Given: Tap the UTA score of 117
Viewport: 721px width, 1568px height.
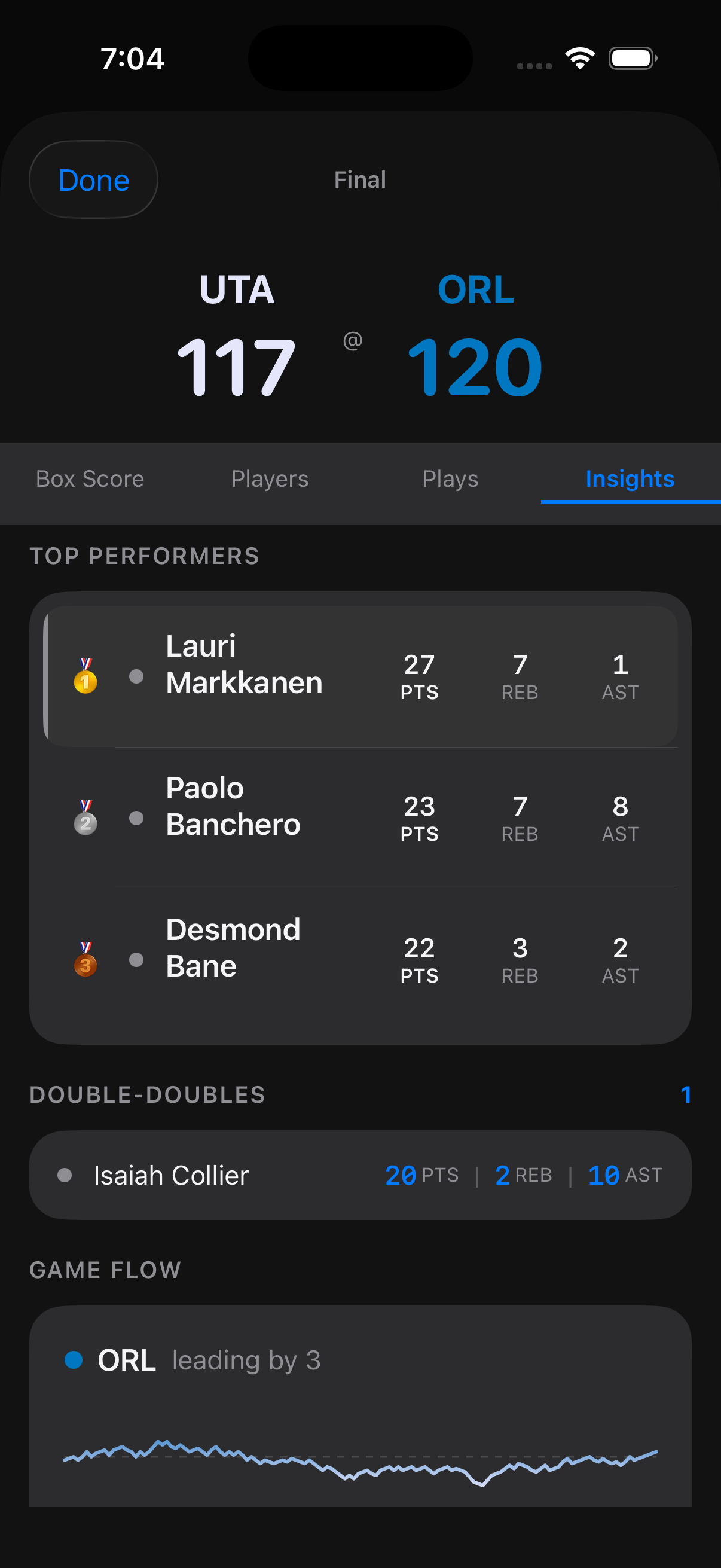Looking at the screenshot, I should click(x=238, y=365).
